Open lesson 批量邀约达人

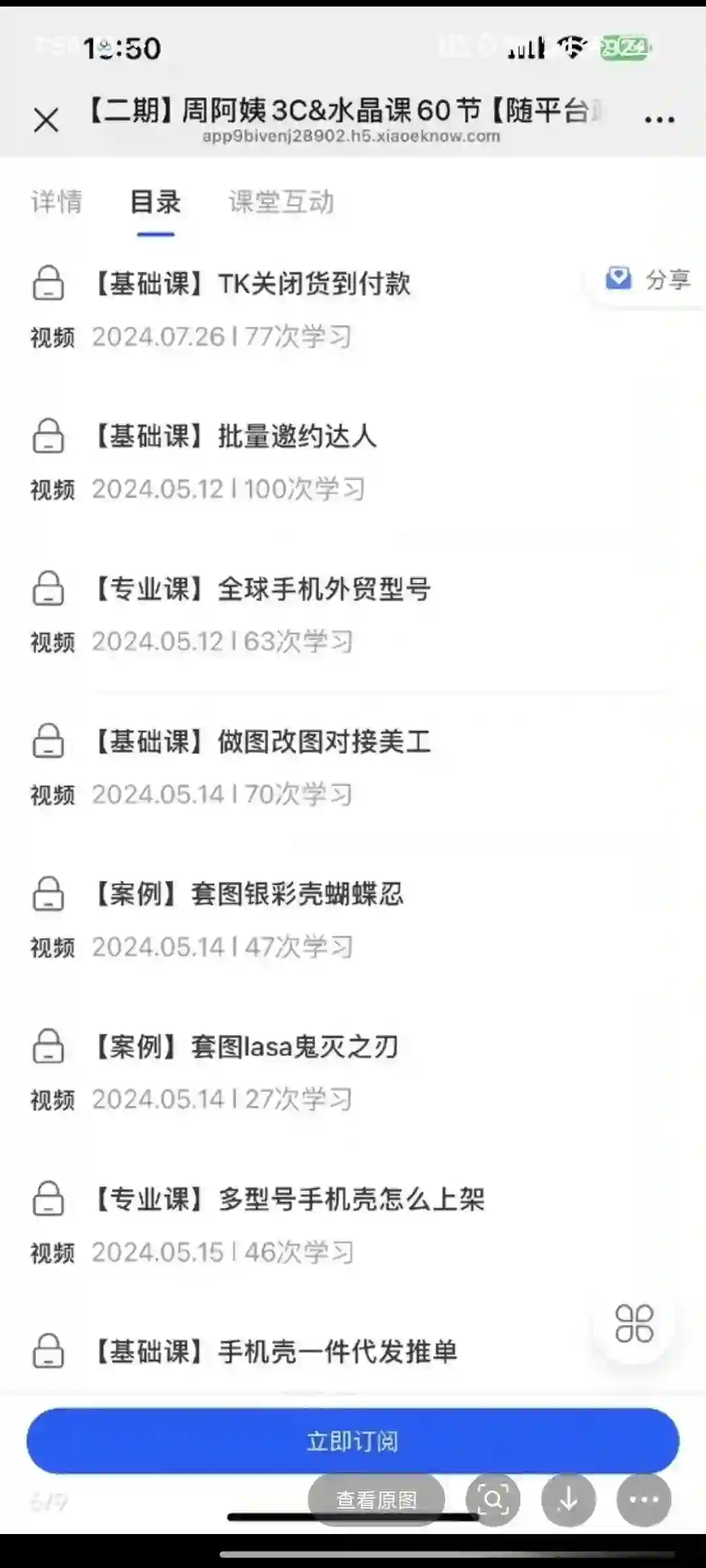tap(353, 461)
